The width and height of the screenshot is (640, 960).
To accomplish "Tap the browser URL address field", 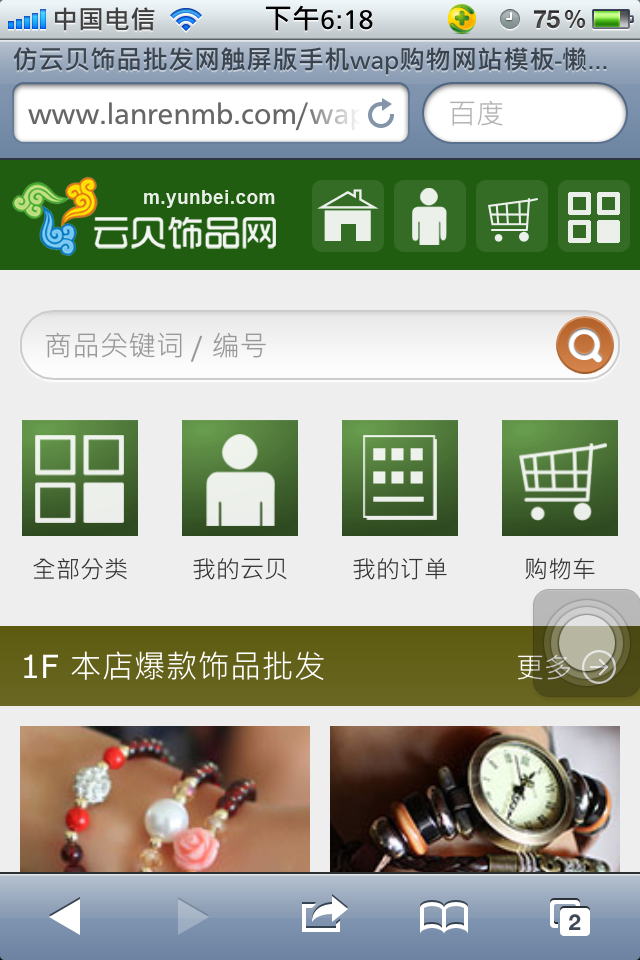I will click(190, 114).
